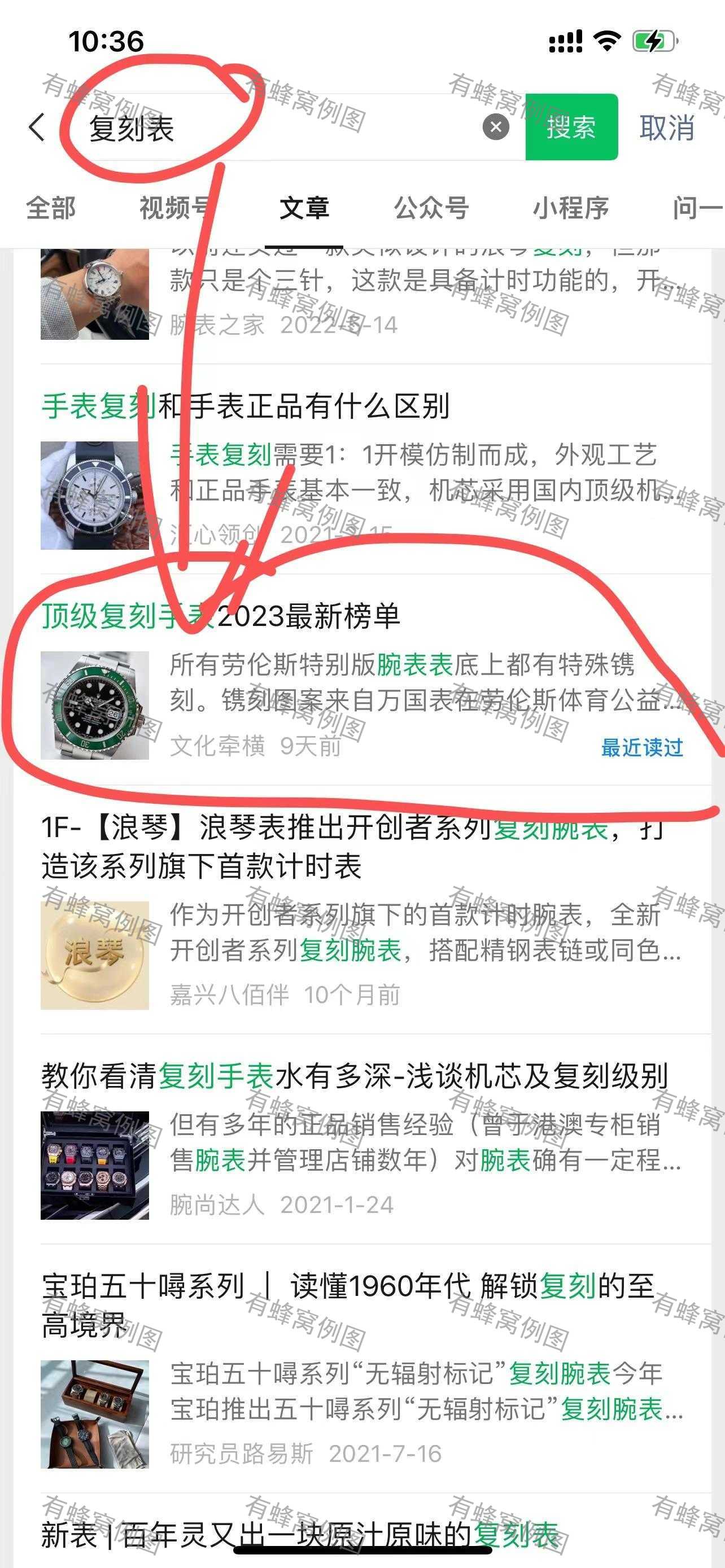Select the 文章 tab
This screenshot has width=725, height=1568.
(x=304, y=208)
